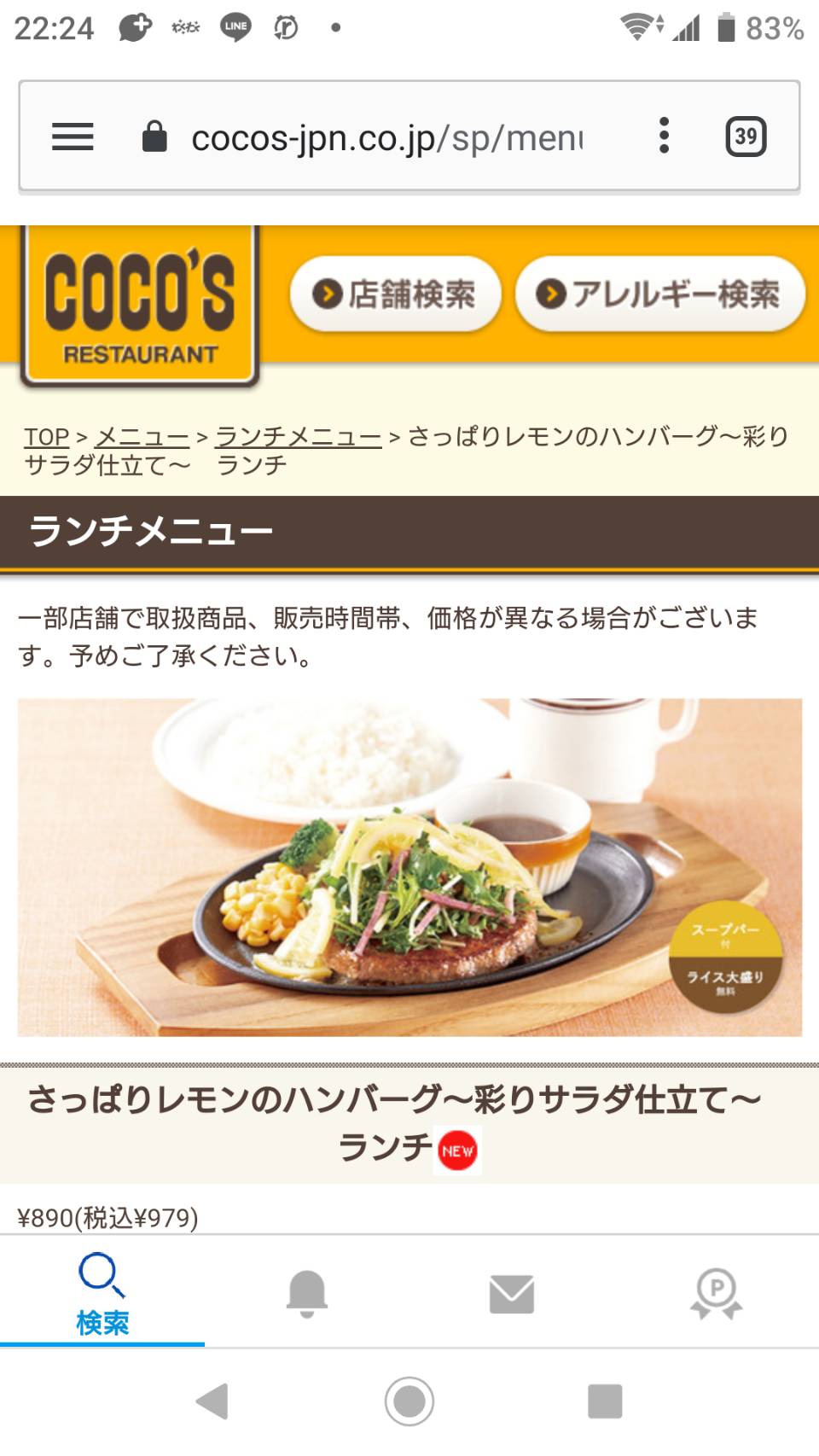Open the メニュー breadcrumb link
The width and height of the screenshot is (819, 1456).
[142, 437]
